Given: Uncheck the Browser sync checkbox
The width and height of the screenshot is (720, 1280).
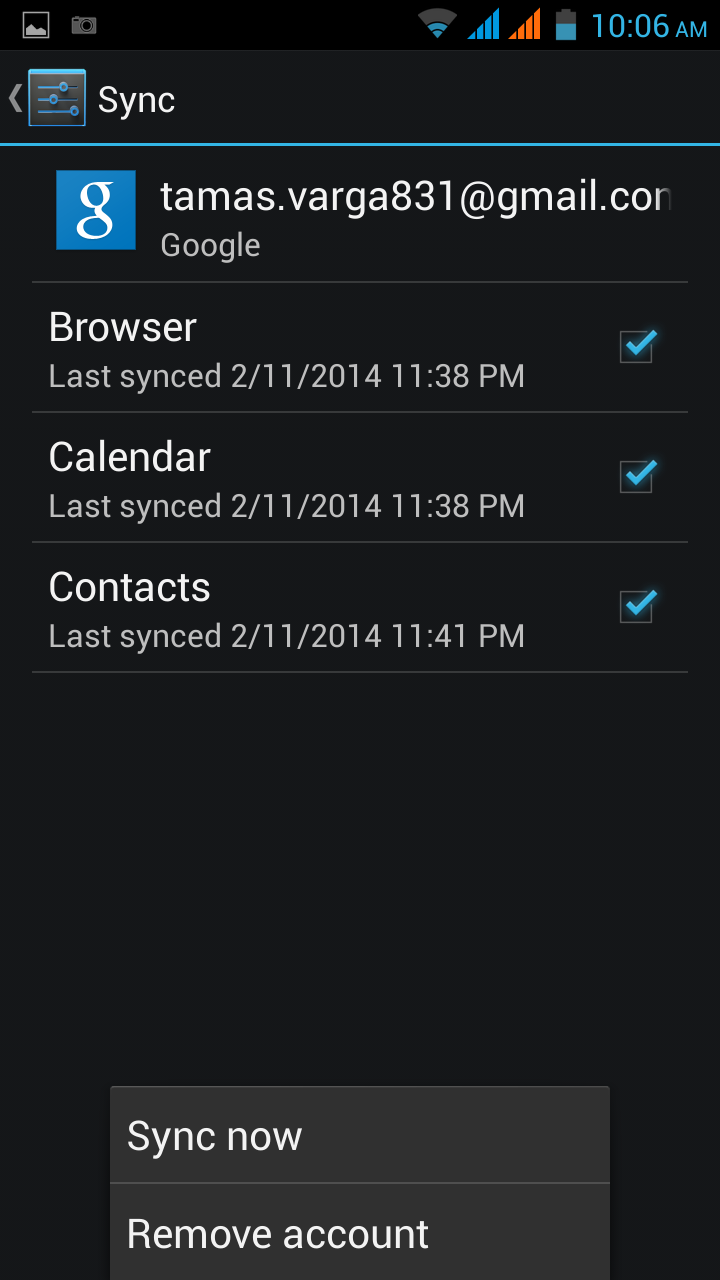Looking at the screenshot, I should click(637, 347).
